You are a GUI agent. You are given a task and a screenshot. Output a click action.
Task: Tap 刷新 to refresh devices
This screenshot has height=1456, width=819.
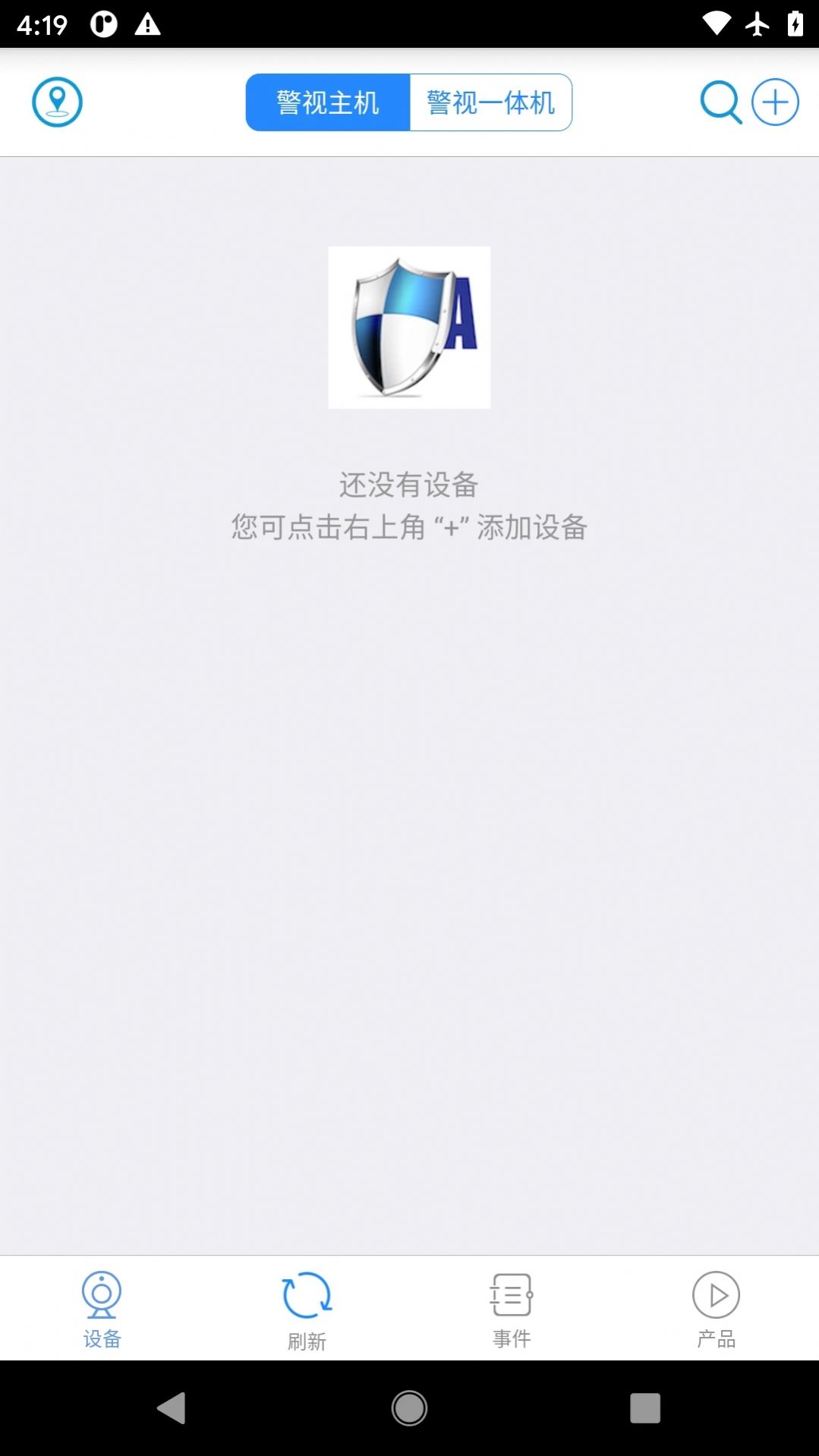click(307, 1309)
